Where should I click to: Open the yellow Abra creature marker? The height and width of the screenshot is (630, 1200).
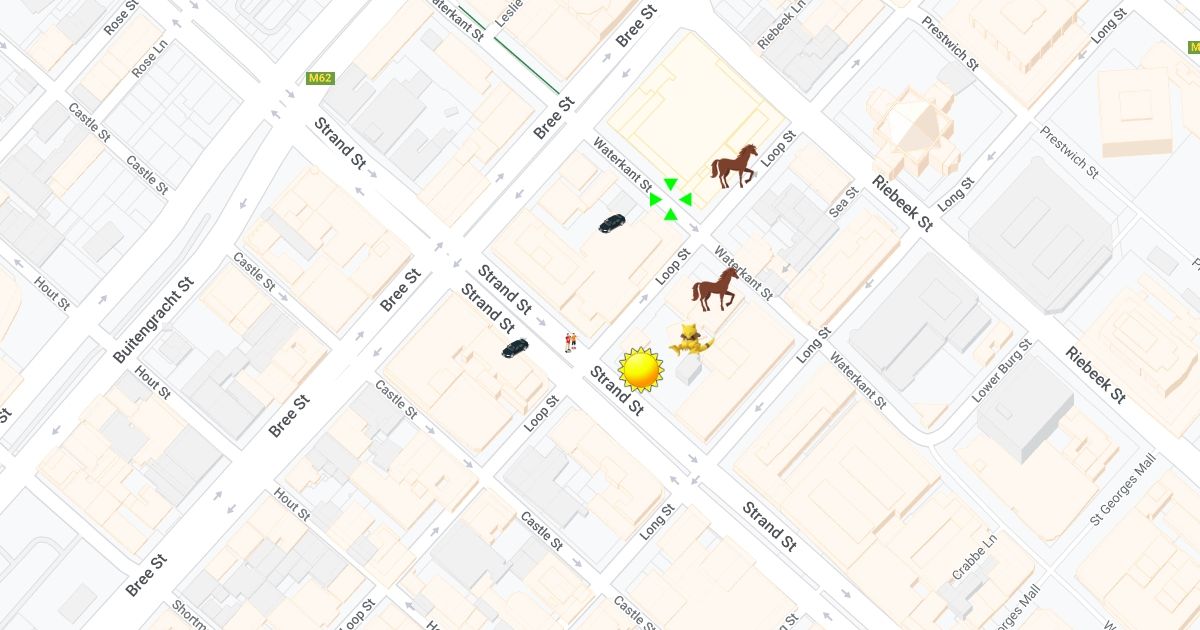click(x=690, y=341)
